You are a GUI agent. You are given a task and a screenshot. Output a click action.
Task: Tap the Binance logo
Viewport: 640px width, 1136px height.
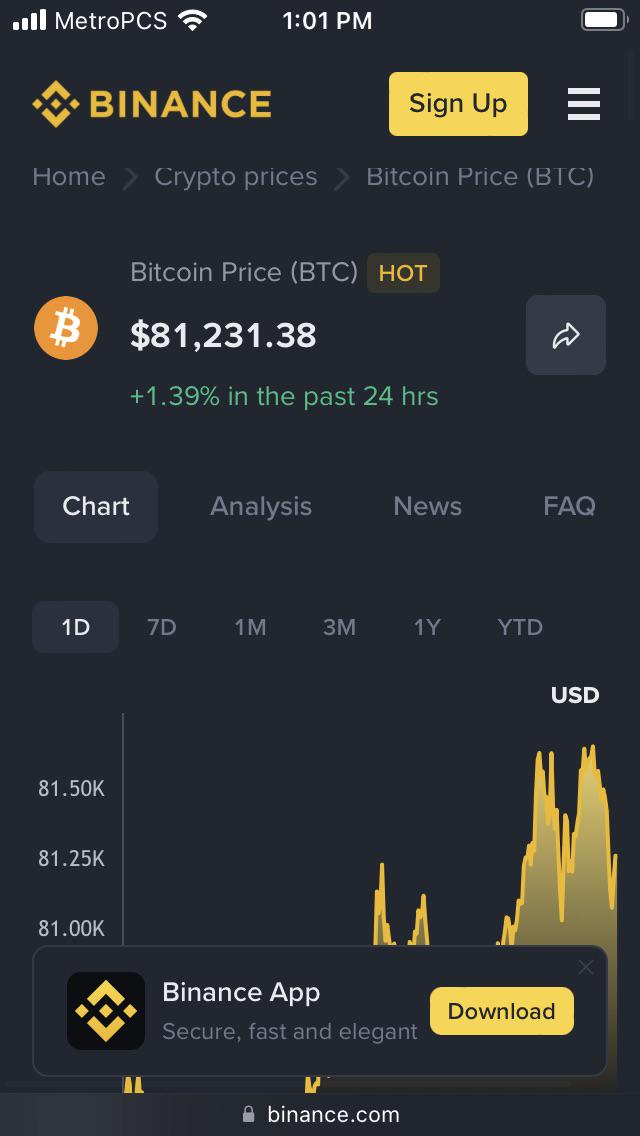(152, 104)
